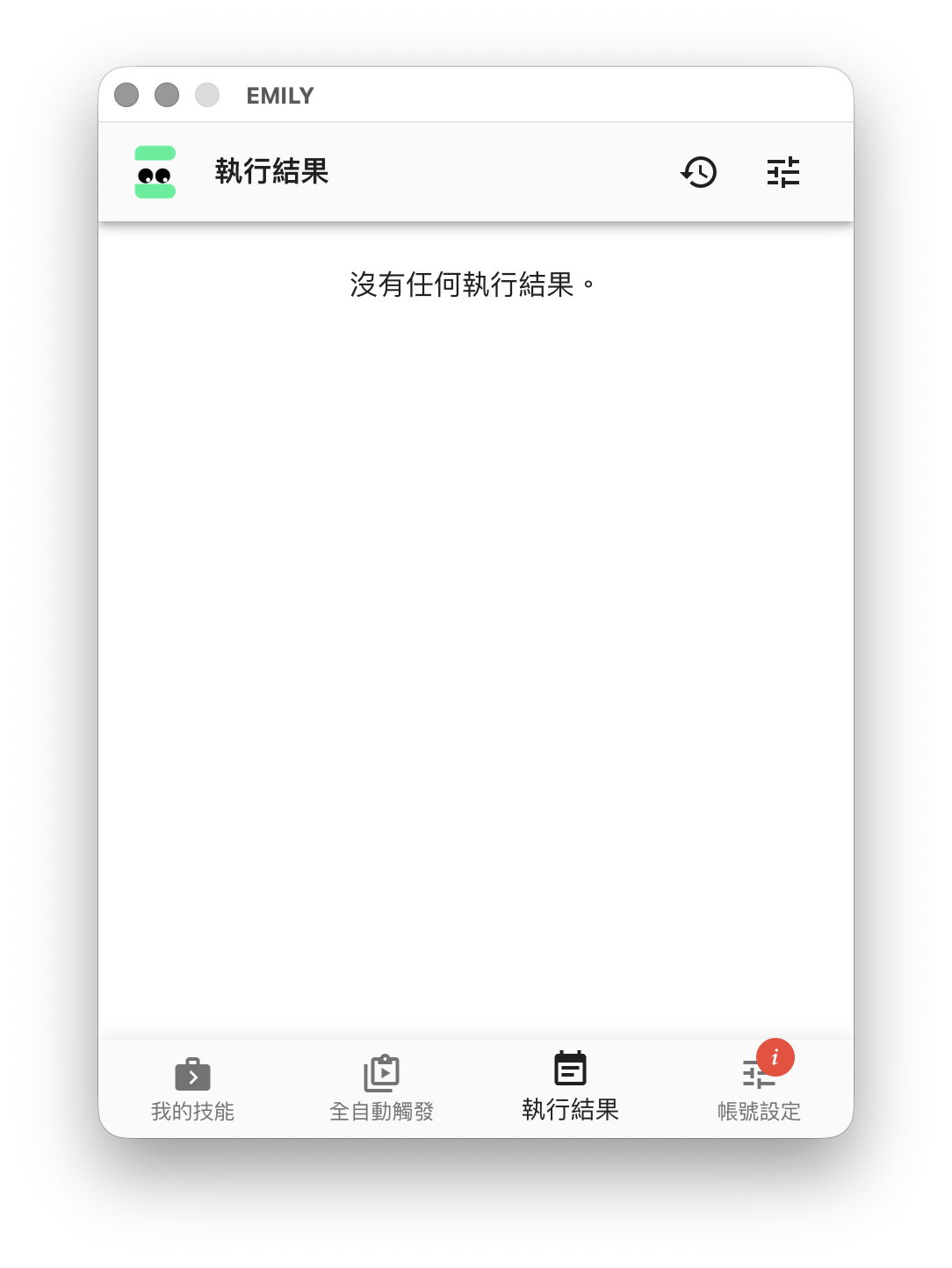Open the filter sliders icon in header

pyautogui.click(x=783, y=172)
